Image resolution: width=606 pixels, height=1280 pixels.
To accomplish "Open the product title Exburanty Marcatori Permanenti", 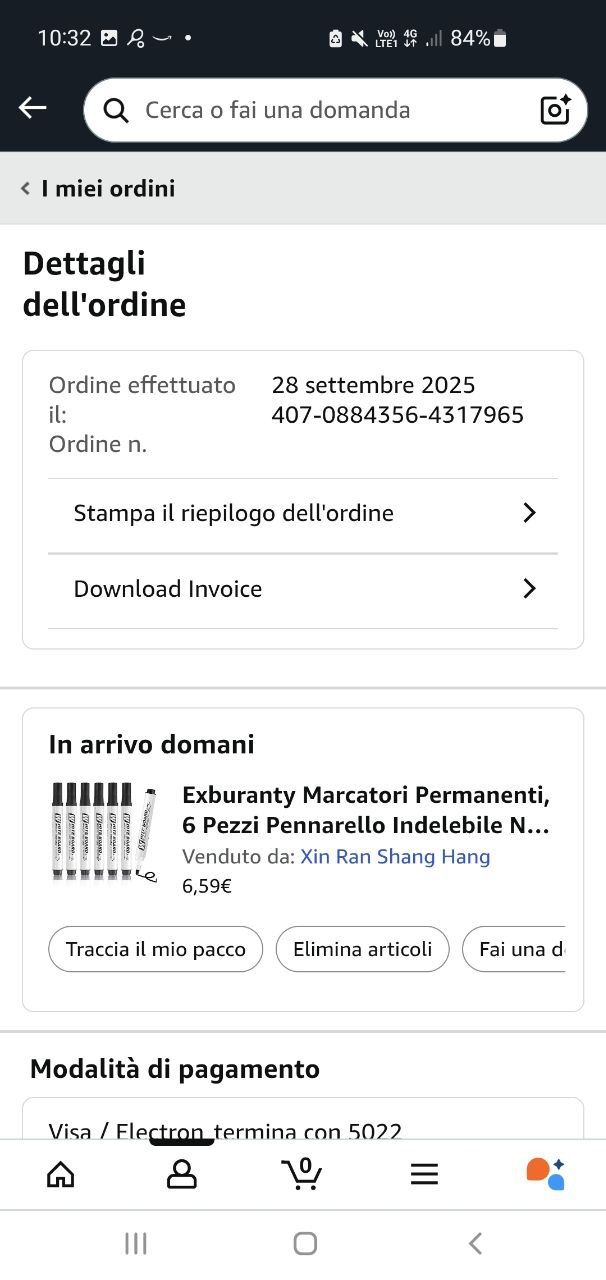I will click(x=366, y=811).
